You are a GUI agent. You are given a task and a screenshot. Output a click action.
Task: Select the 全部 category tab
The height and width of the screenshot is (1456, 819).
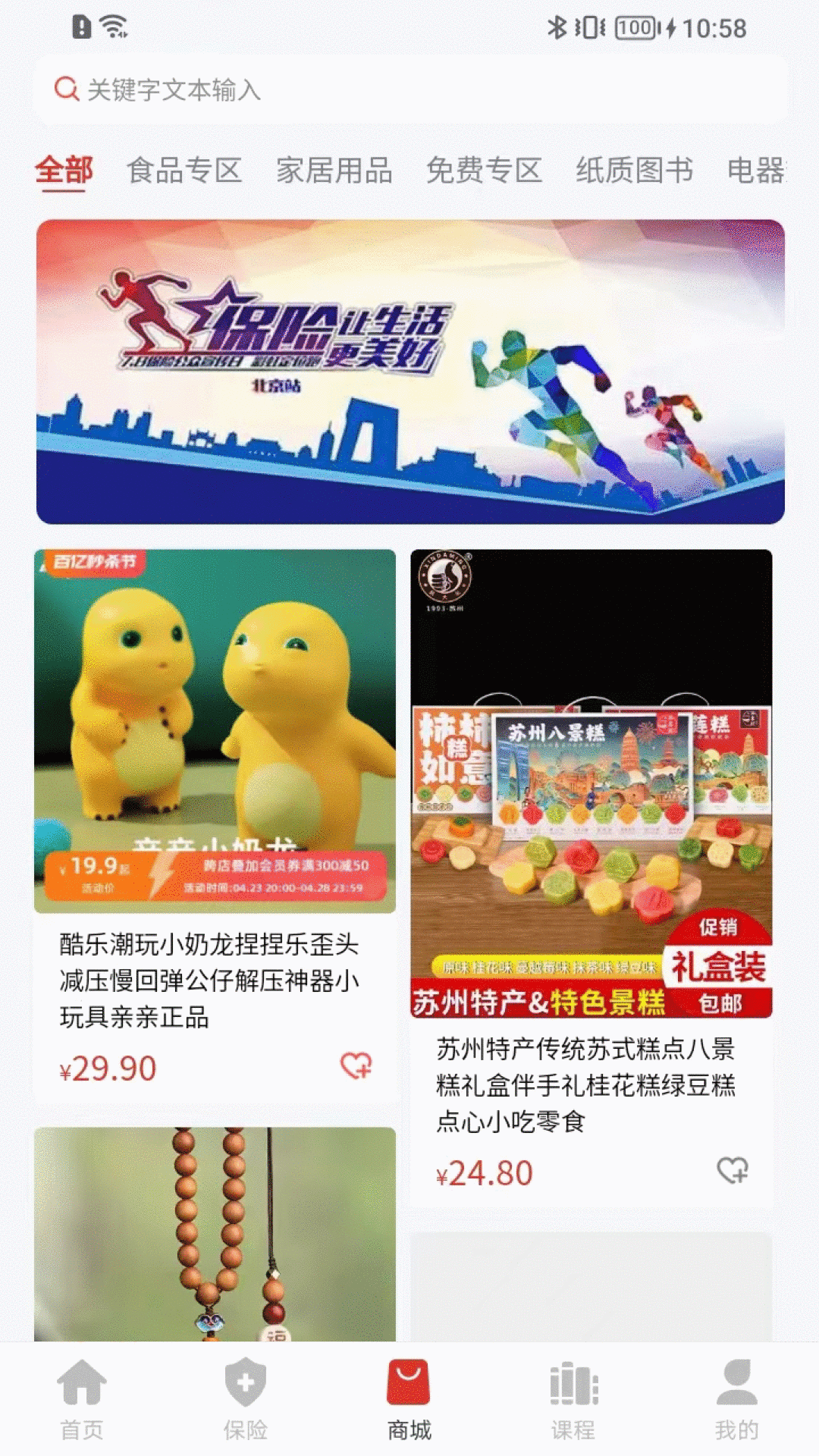point(64,171)
